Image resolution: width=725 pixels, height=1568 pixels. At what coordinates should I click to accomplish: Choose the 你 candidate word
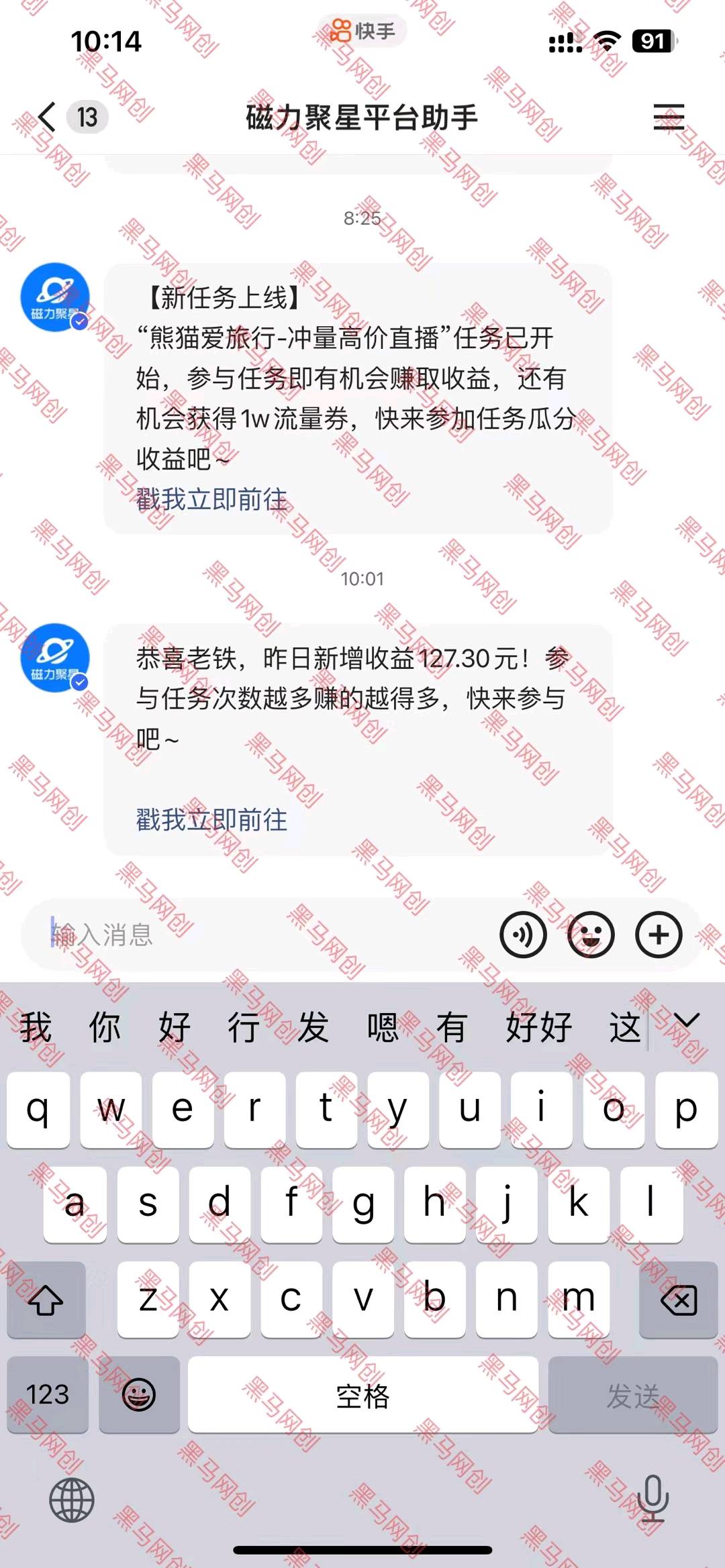pyautogui.click(x=105, y=1027)
